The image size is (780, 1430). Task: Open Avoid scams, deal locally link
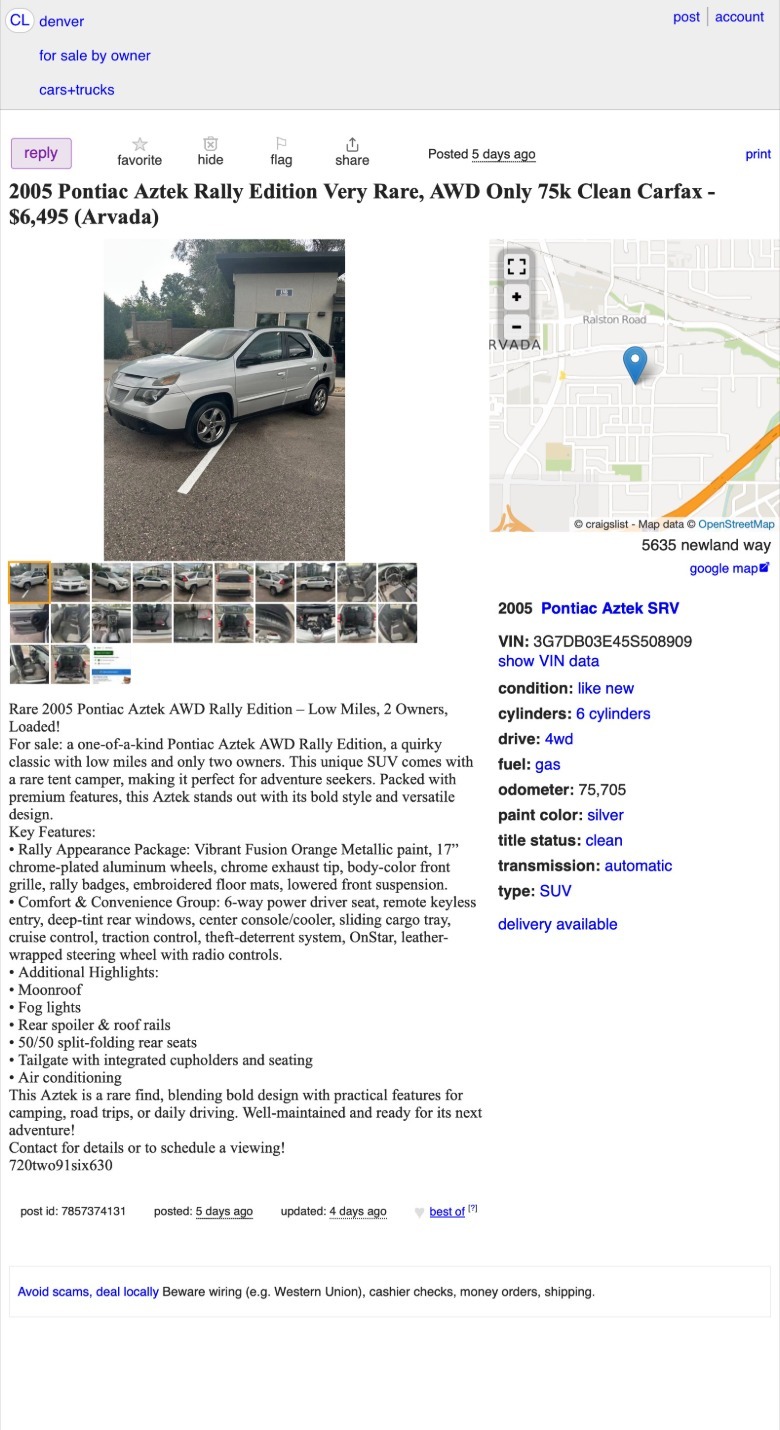pyautogui.click(x=88, y=1292)
